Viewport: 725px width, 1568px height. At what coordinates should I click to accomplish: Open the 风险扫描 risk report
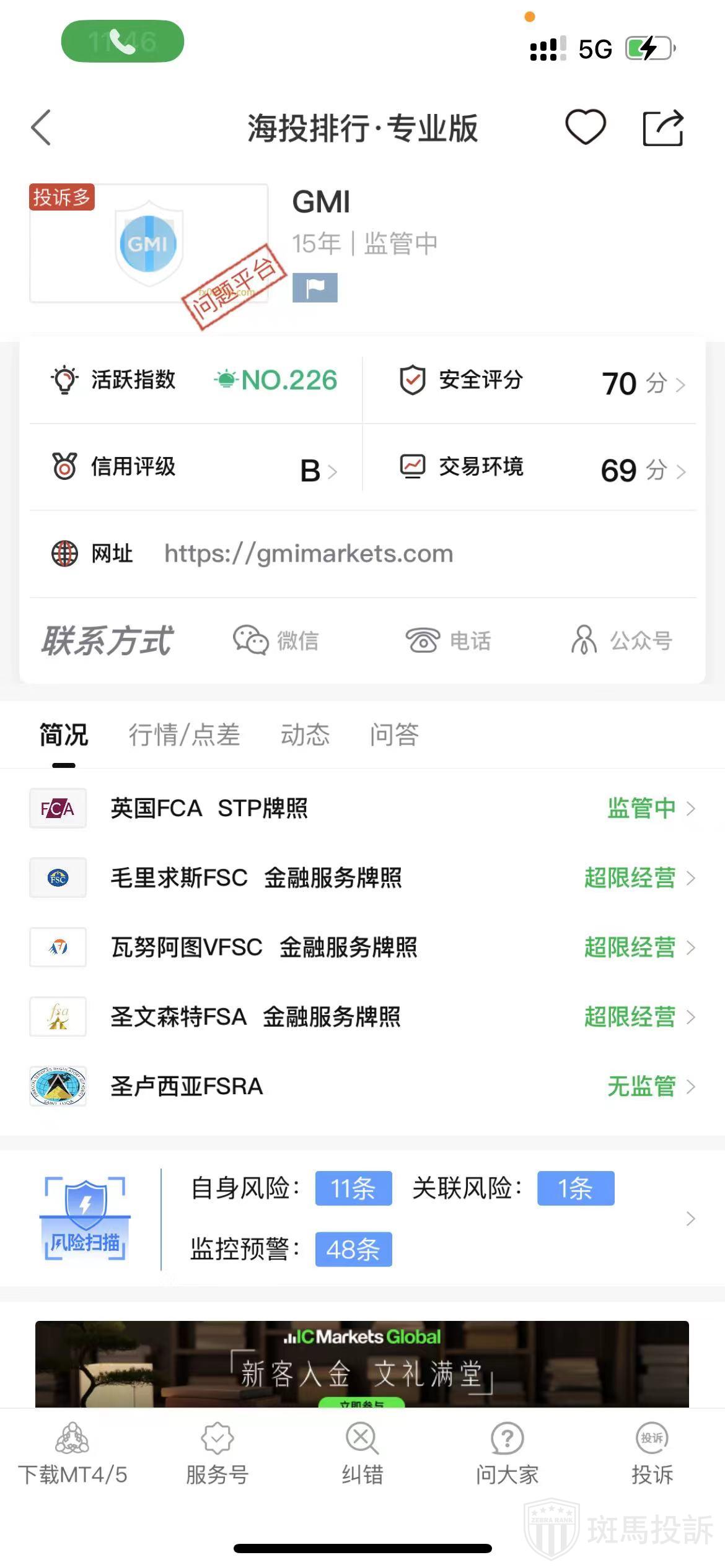[x=362, y=1218]
